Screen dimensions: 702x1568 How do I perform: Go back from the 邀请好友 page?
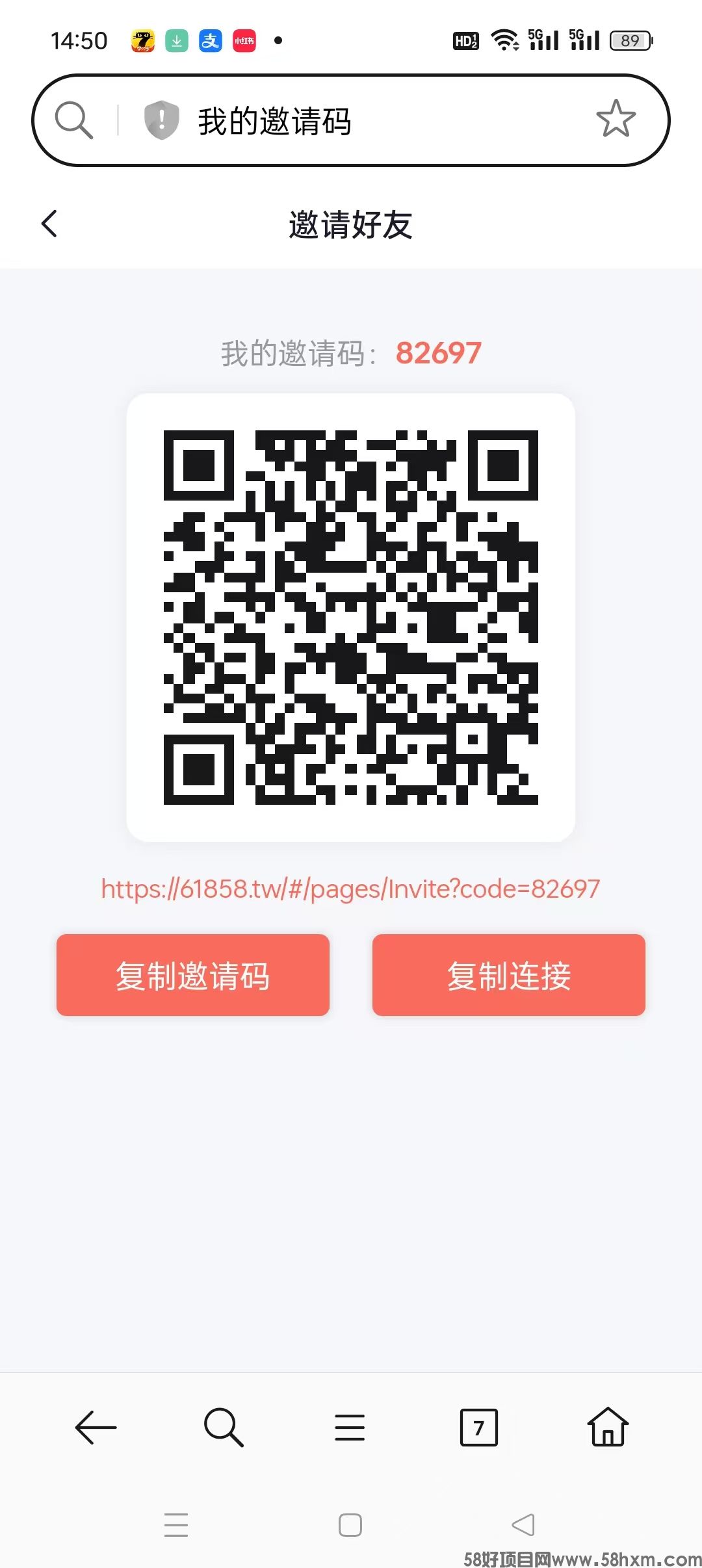pyautogui.click(x=49, y=224)
